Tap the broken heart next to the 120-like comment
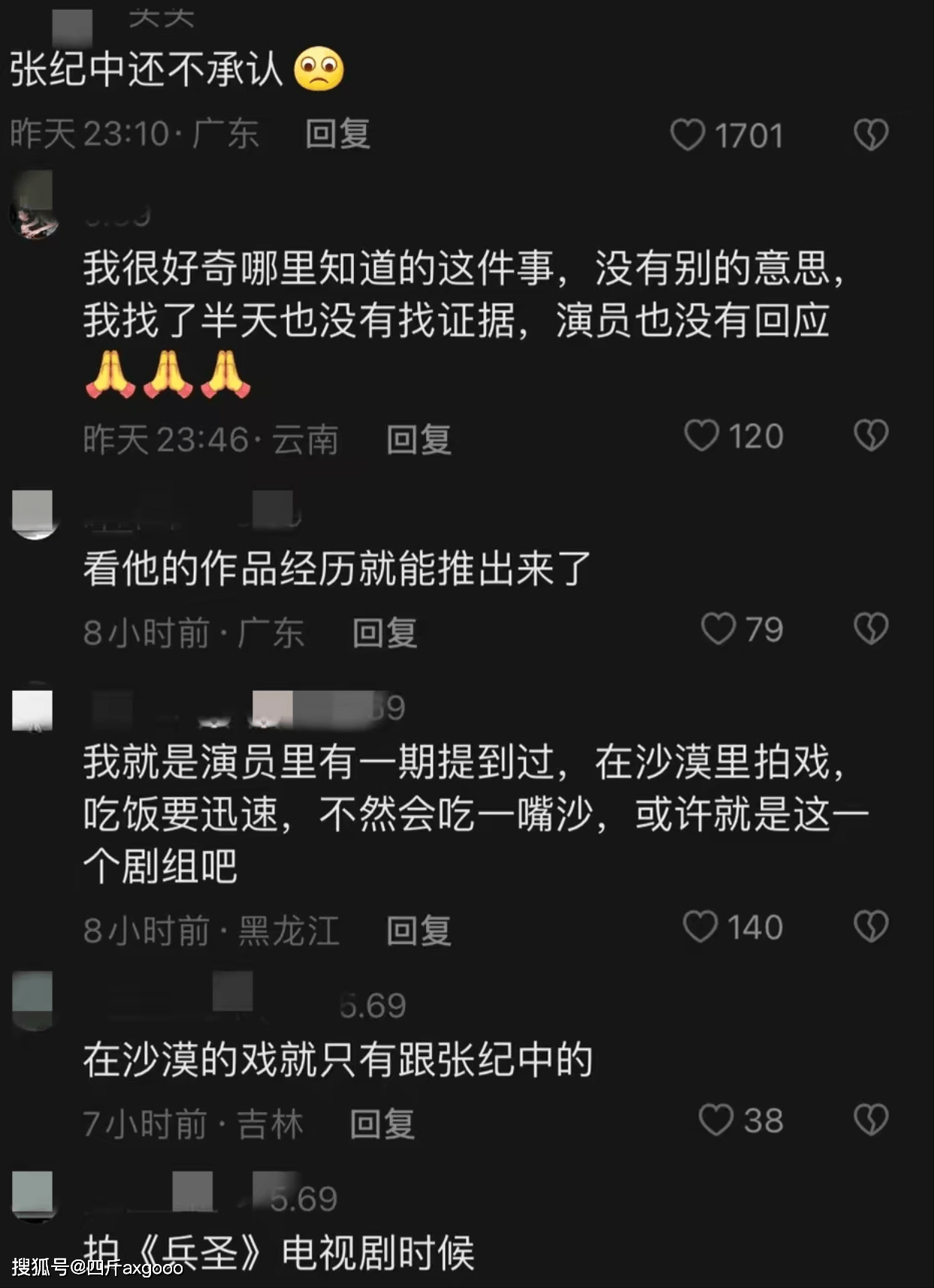Viewport: 934px width, 1288px height. pos(870,434)
